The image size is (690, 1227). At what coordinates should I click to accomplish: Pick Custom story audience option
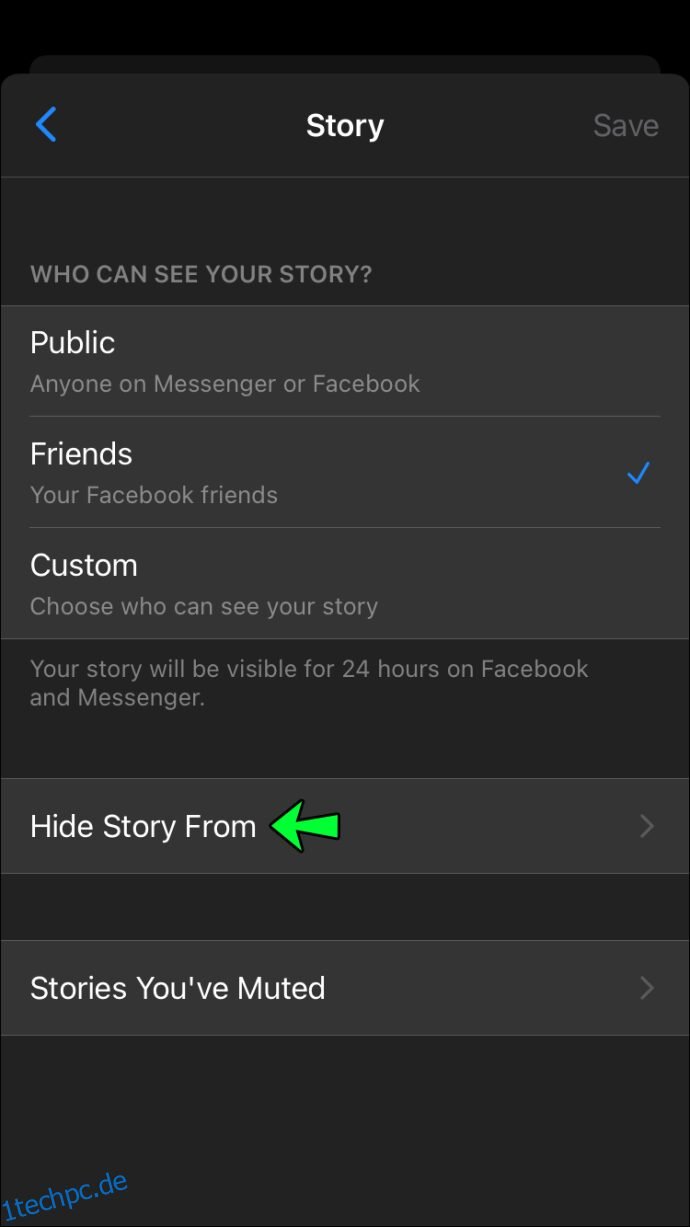(x=344, y=583)
